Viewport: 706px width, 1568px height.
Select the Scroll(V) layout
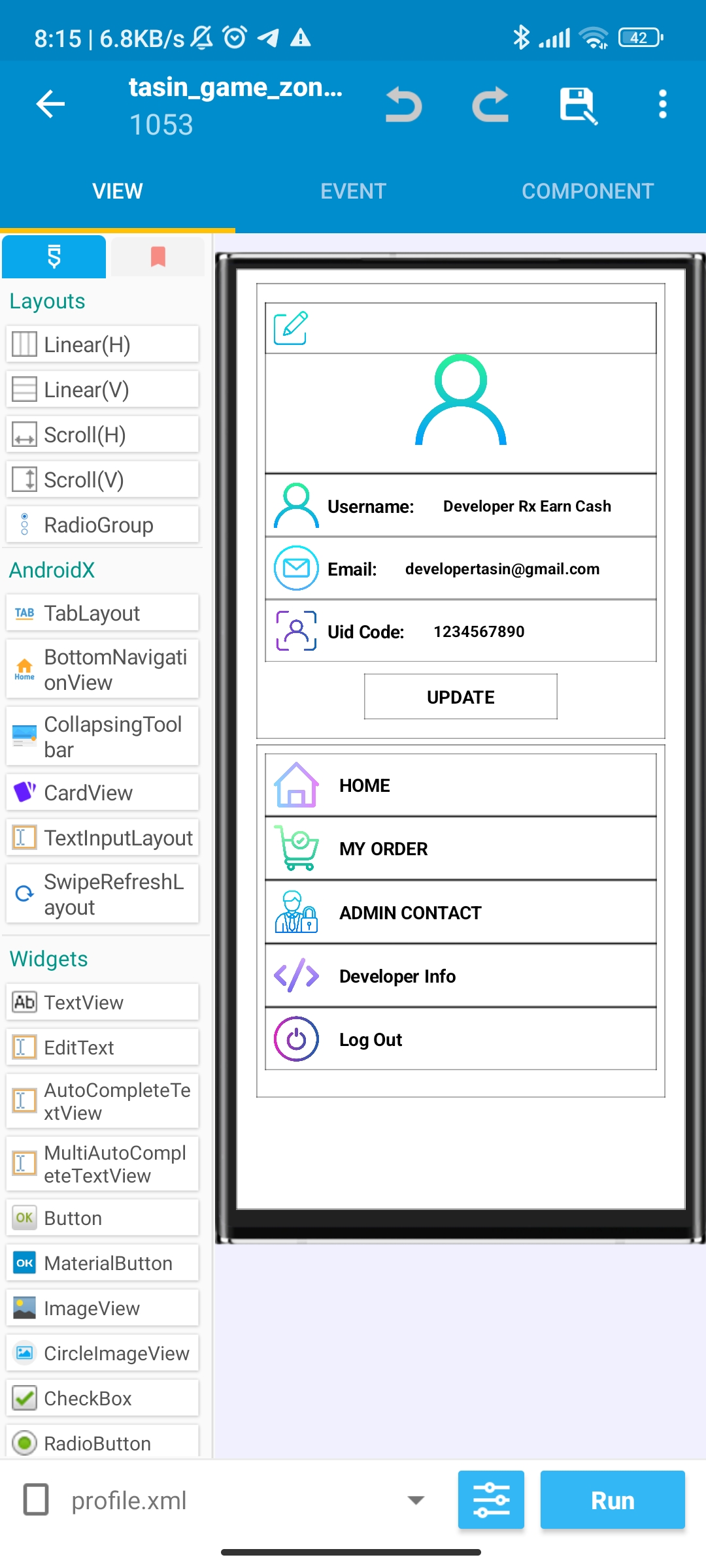[x=103, y=480]
